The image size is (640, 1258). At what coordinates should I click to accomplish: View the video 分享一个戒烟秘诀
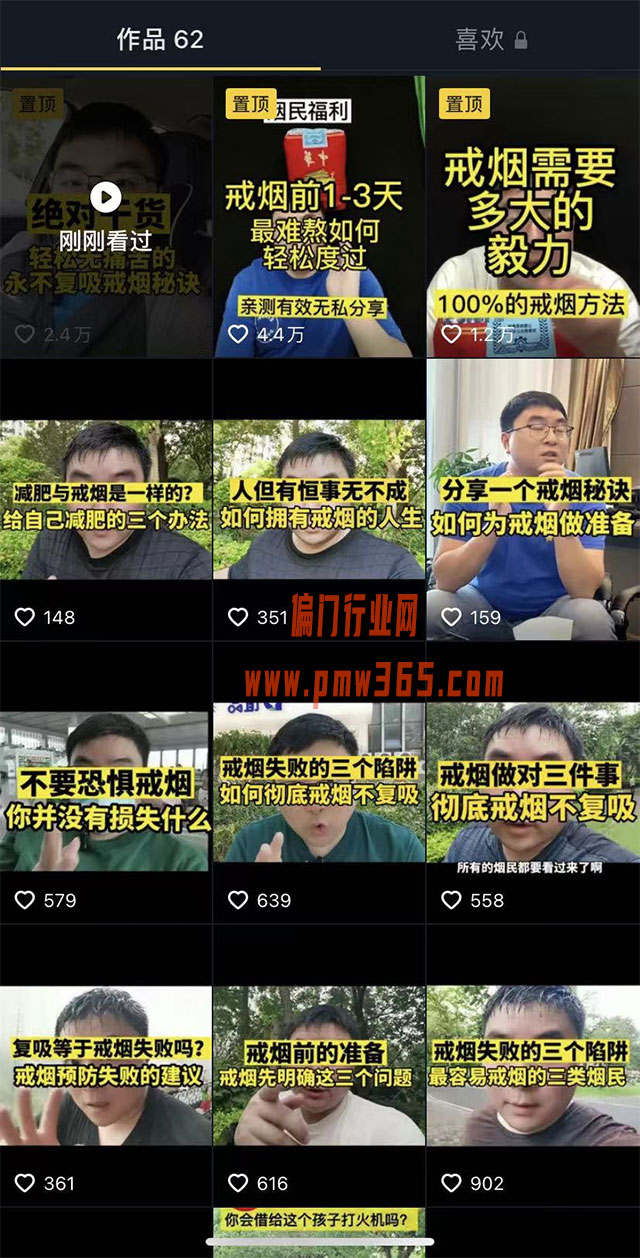533,500
